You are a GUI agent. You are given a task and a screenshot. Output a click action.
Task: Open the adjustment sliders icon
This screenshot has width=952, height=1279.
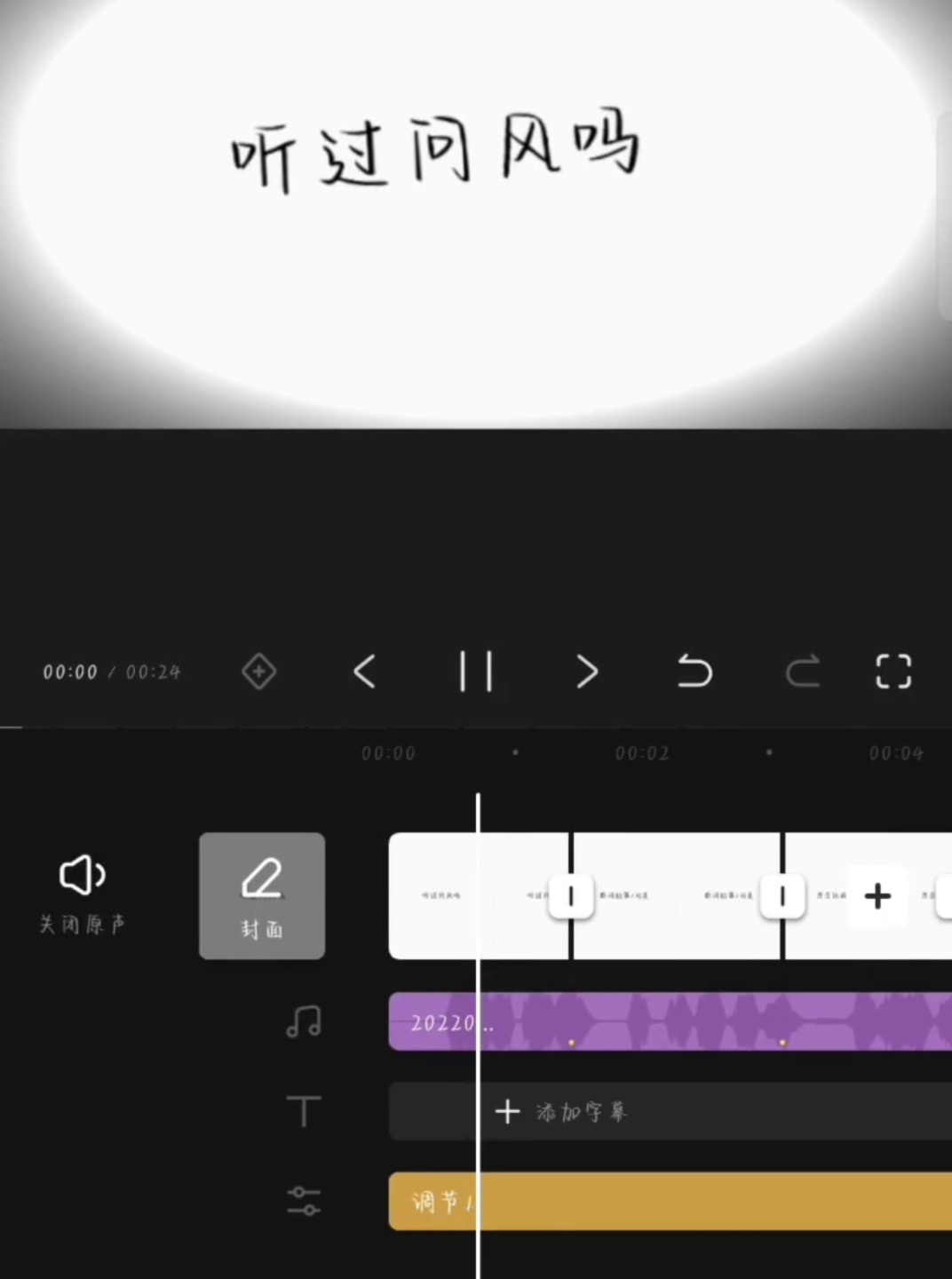coord(304,1201)
